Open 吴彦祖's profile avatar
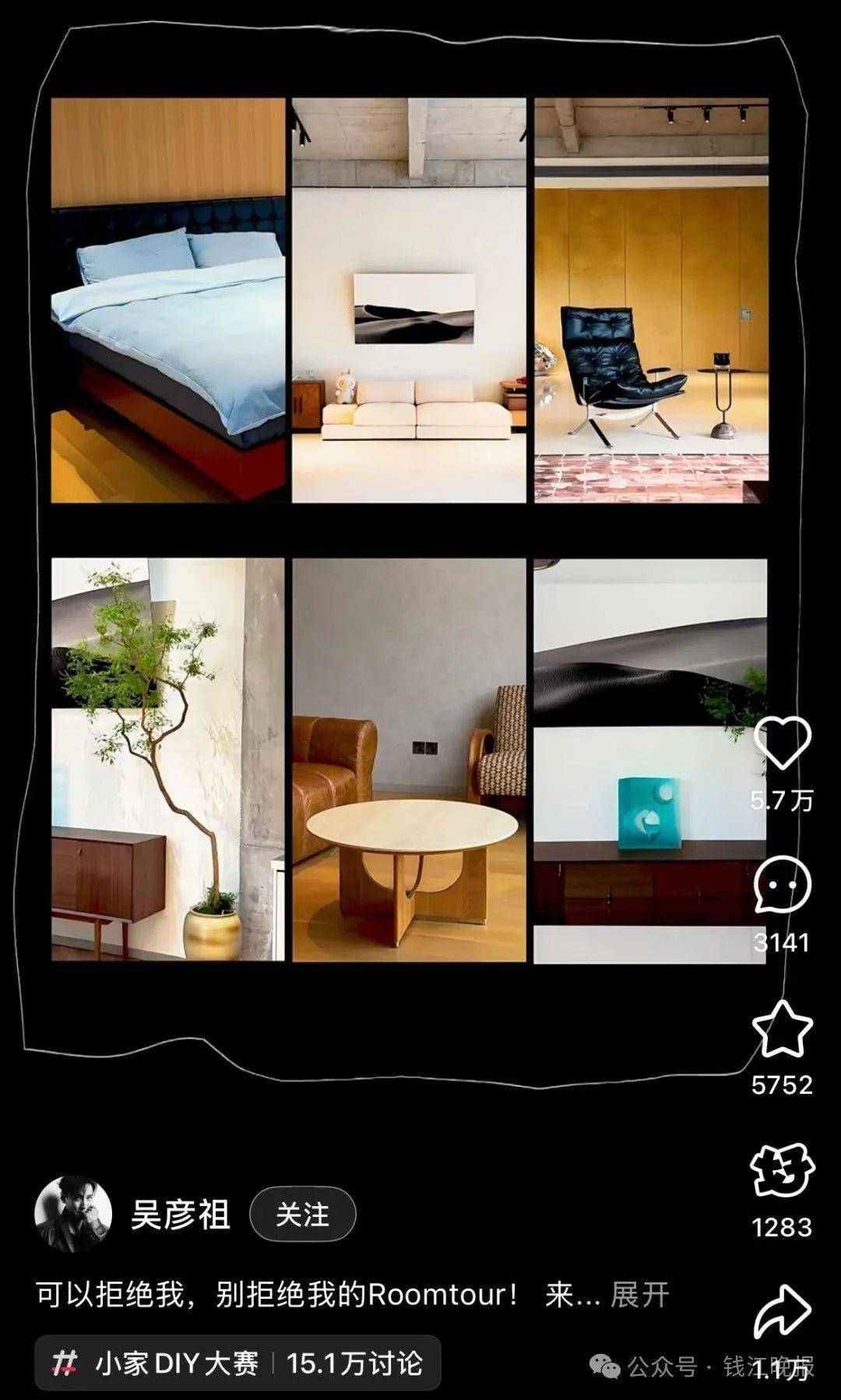Screen dimensions: 841x1400 73,1214
